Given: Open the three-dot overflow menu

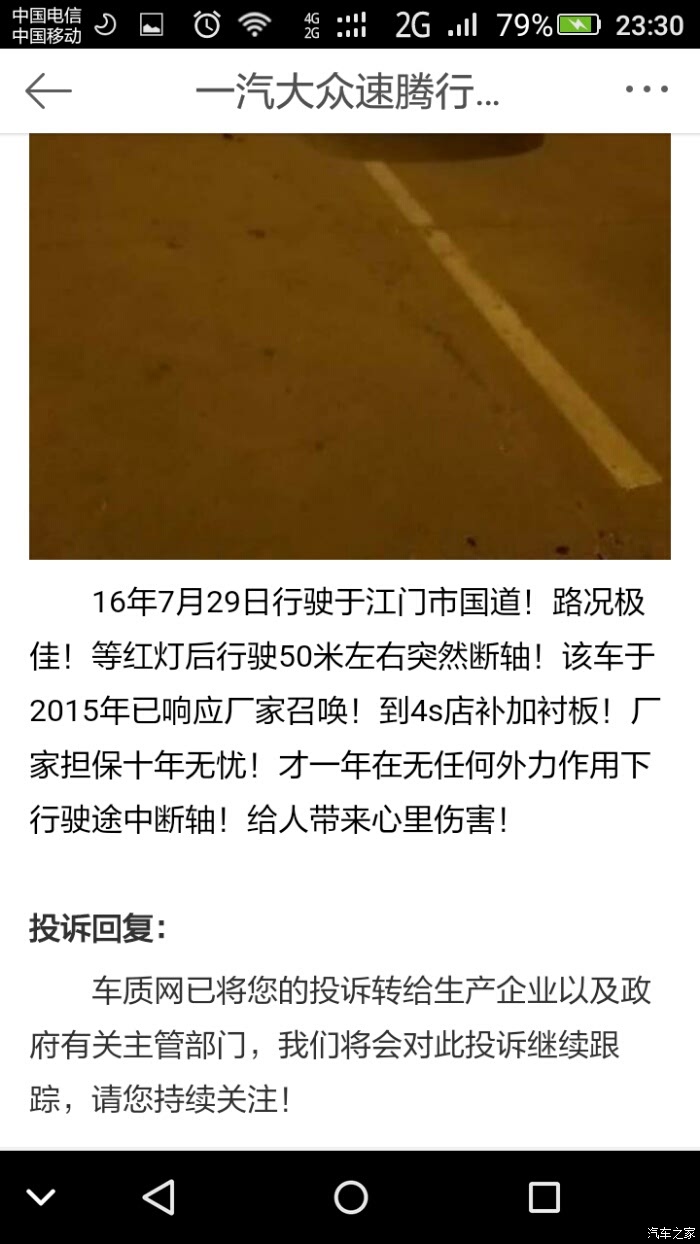Looking at the screenshot, I should point(647,90).
